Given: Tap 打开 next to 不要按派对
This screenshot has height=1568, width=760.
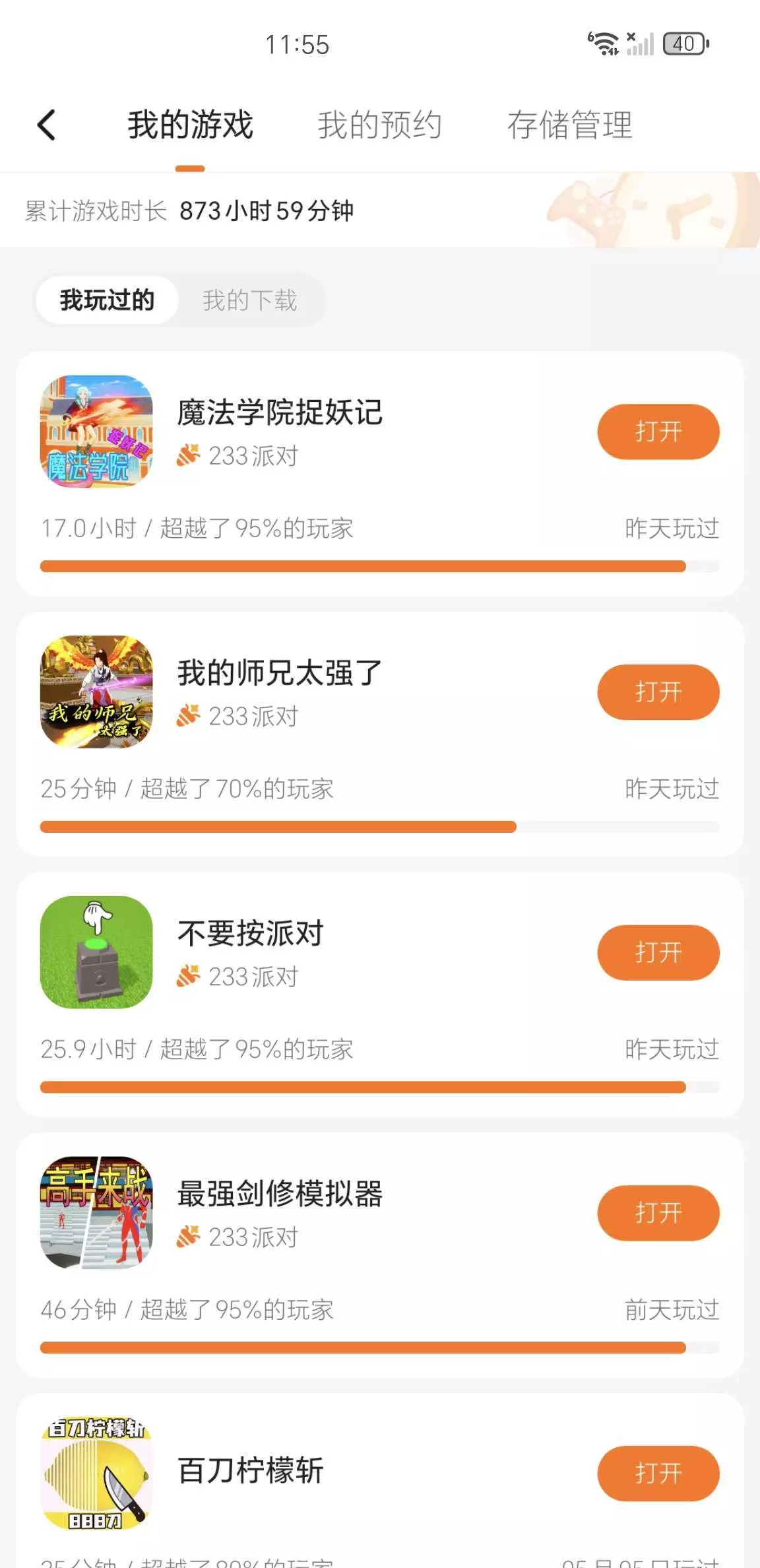Looking at the screenshot, I should pyautogui.click(x=658, y=952).
